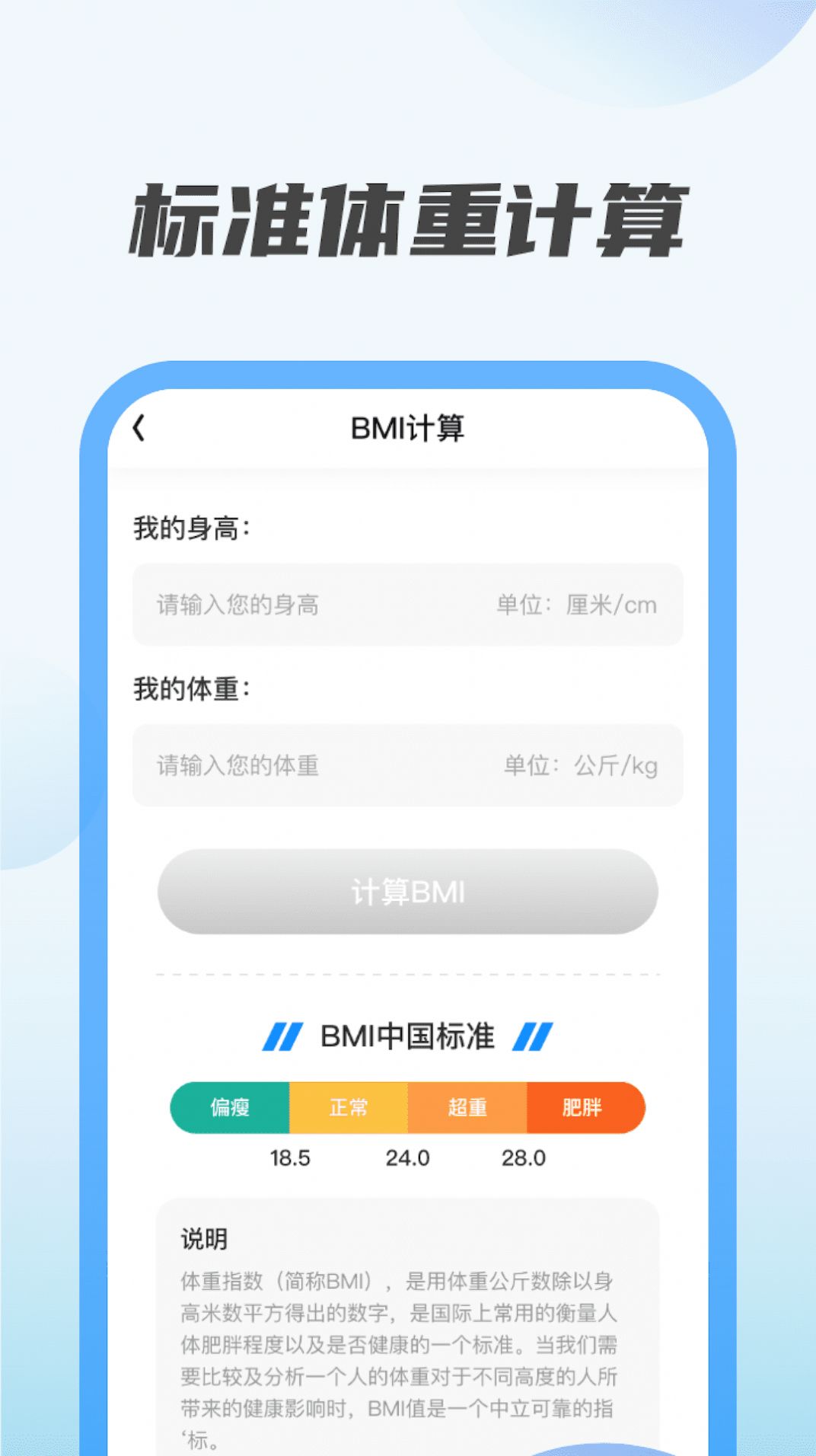Select the blue slash icon left of BMI中国标准
Viewport: 816px width, 1456px height.
(283, 1035)
